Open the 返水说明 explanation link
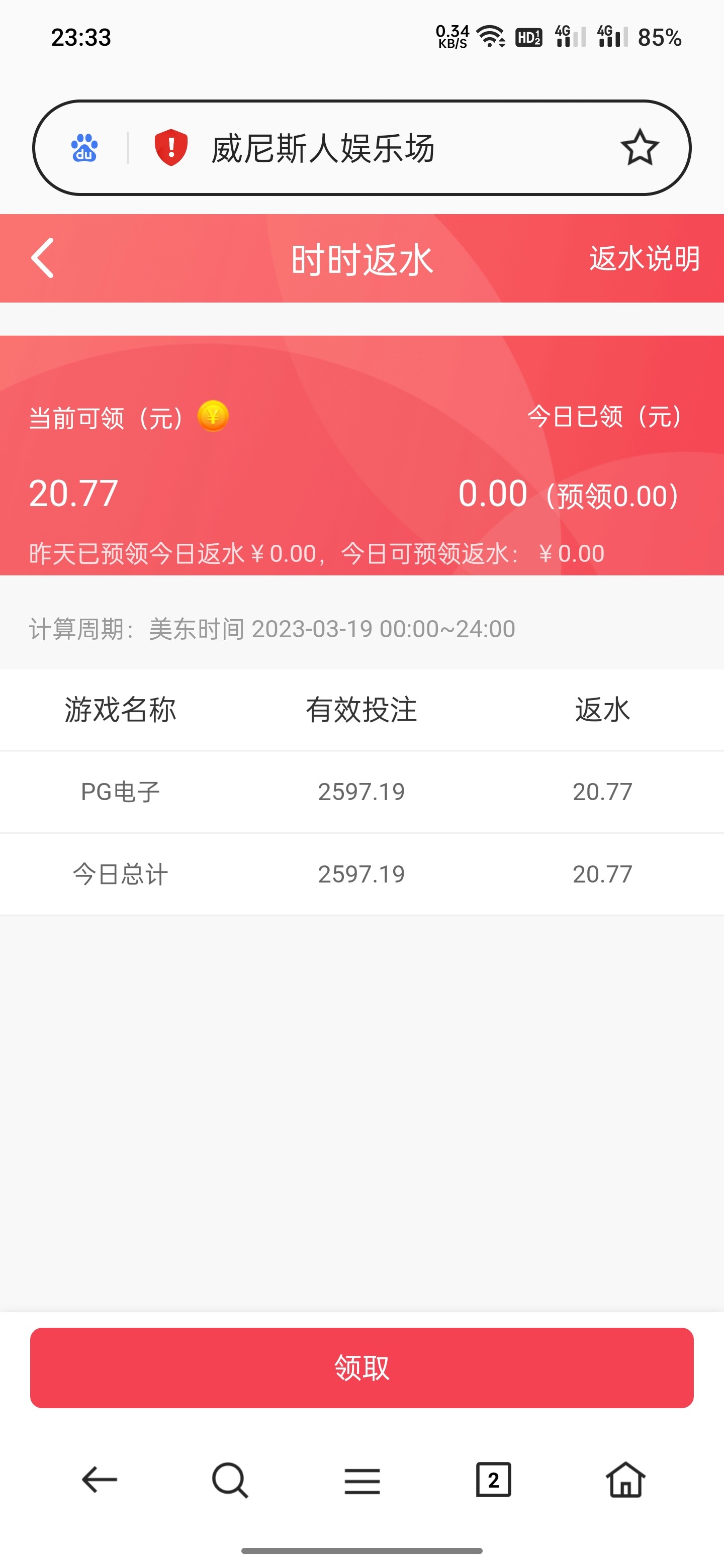 644,258
